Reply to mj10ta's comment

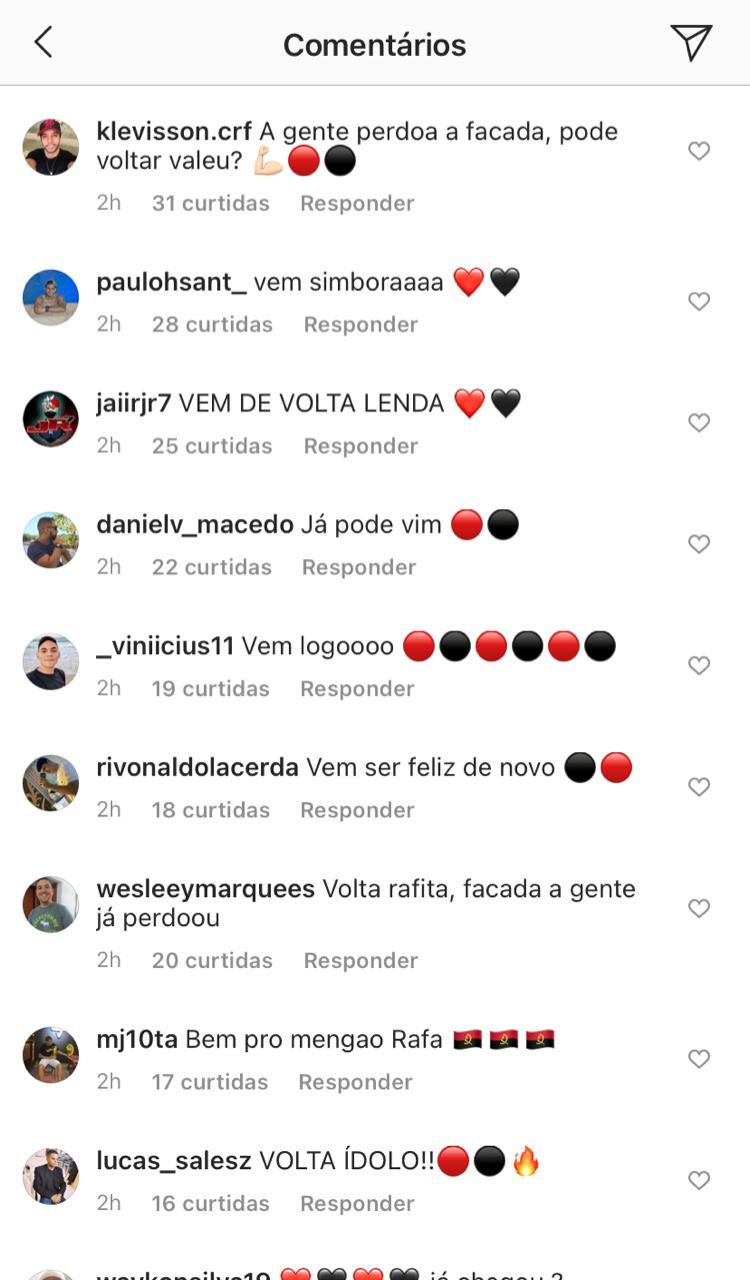click(355, 1082)
